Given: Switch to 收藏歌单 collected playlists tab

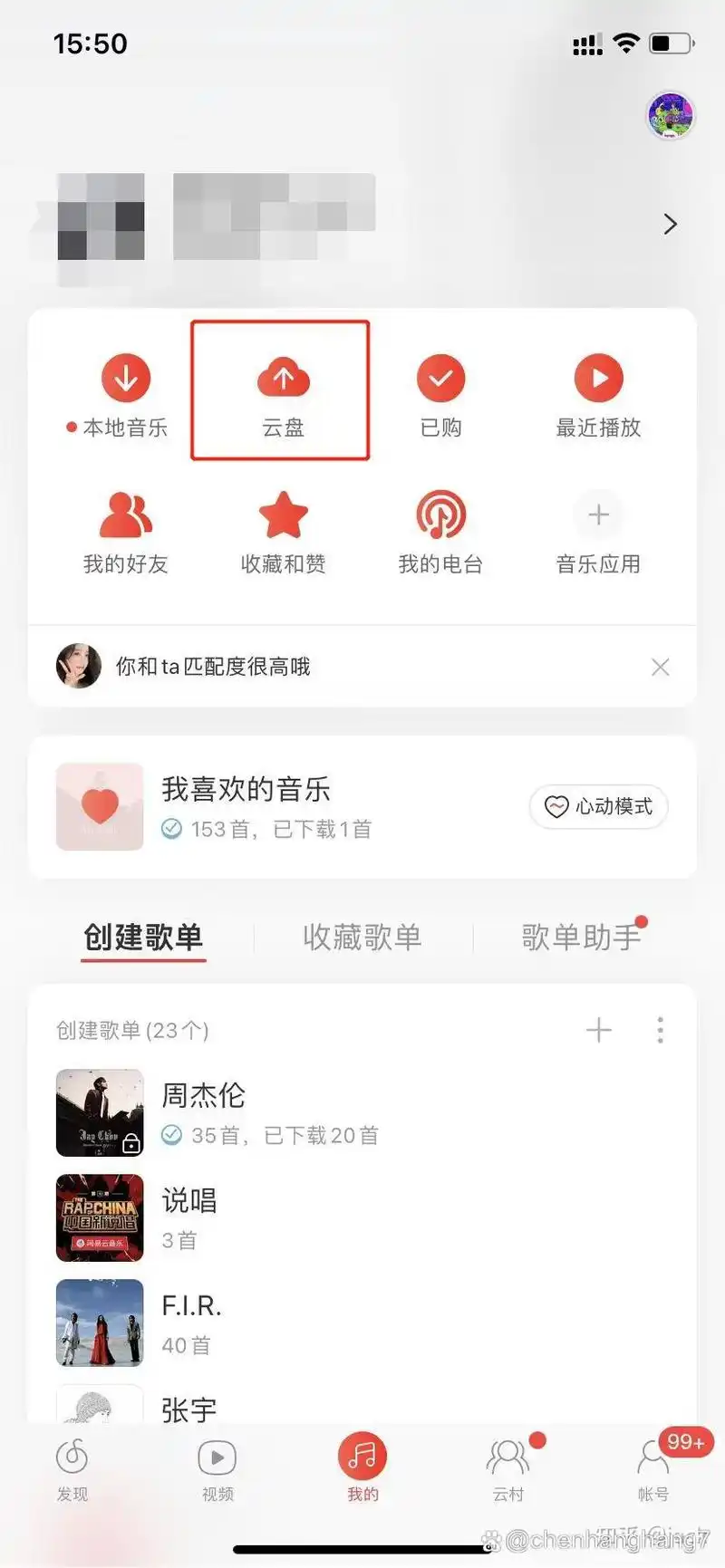Looking at the screenshot, I should (362, 938).
